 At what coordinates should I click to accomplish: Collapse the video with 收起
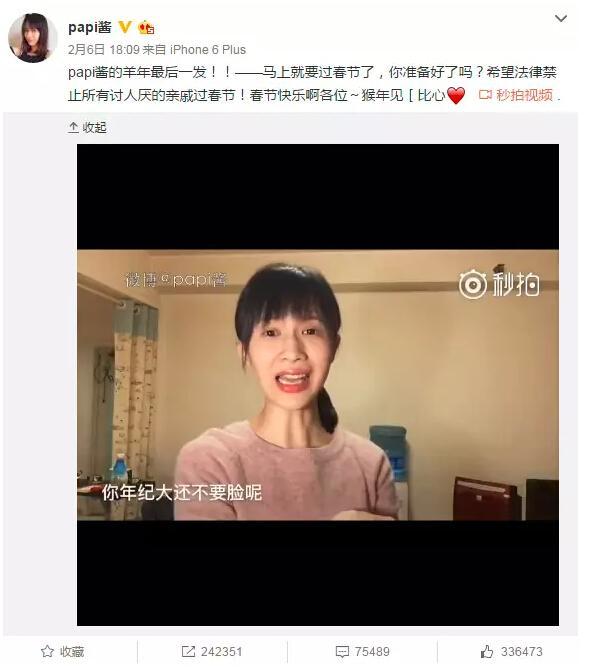click(x=87, y=127)
